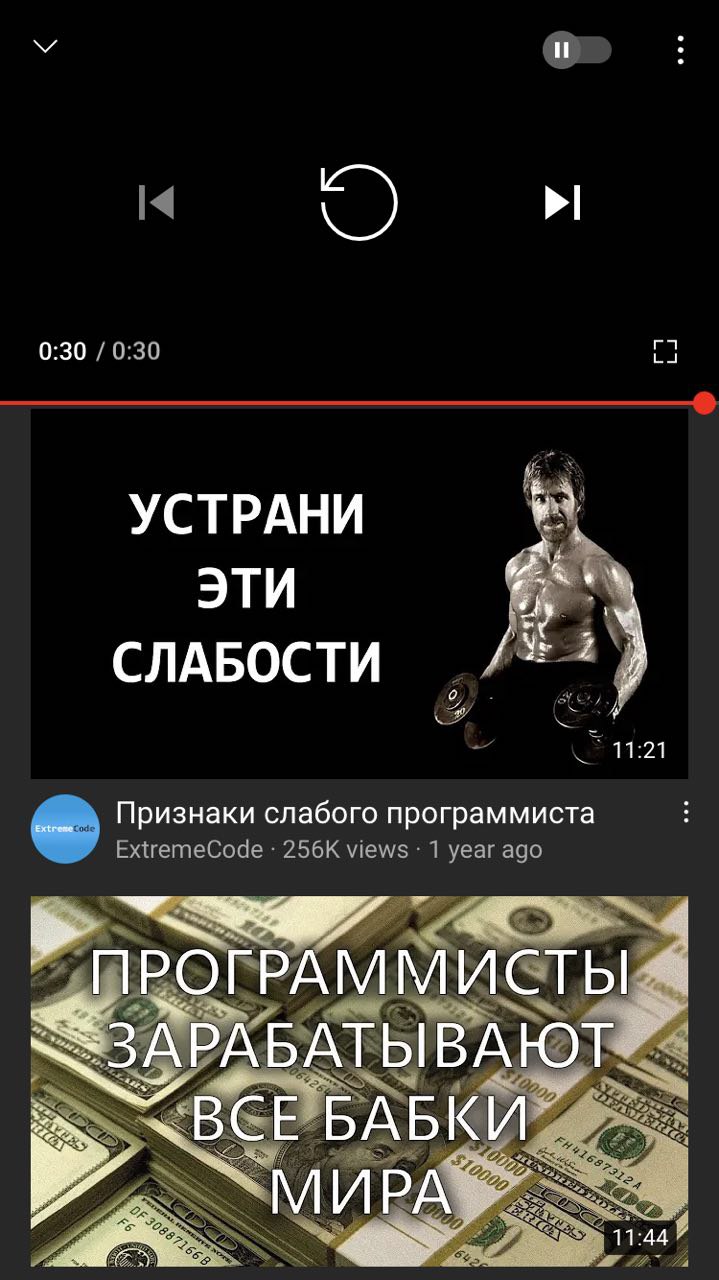Minimize the video player with the down chevron
Viewport: 719px width, 1280px height.
point(45,47)
